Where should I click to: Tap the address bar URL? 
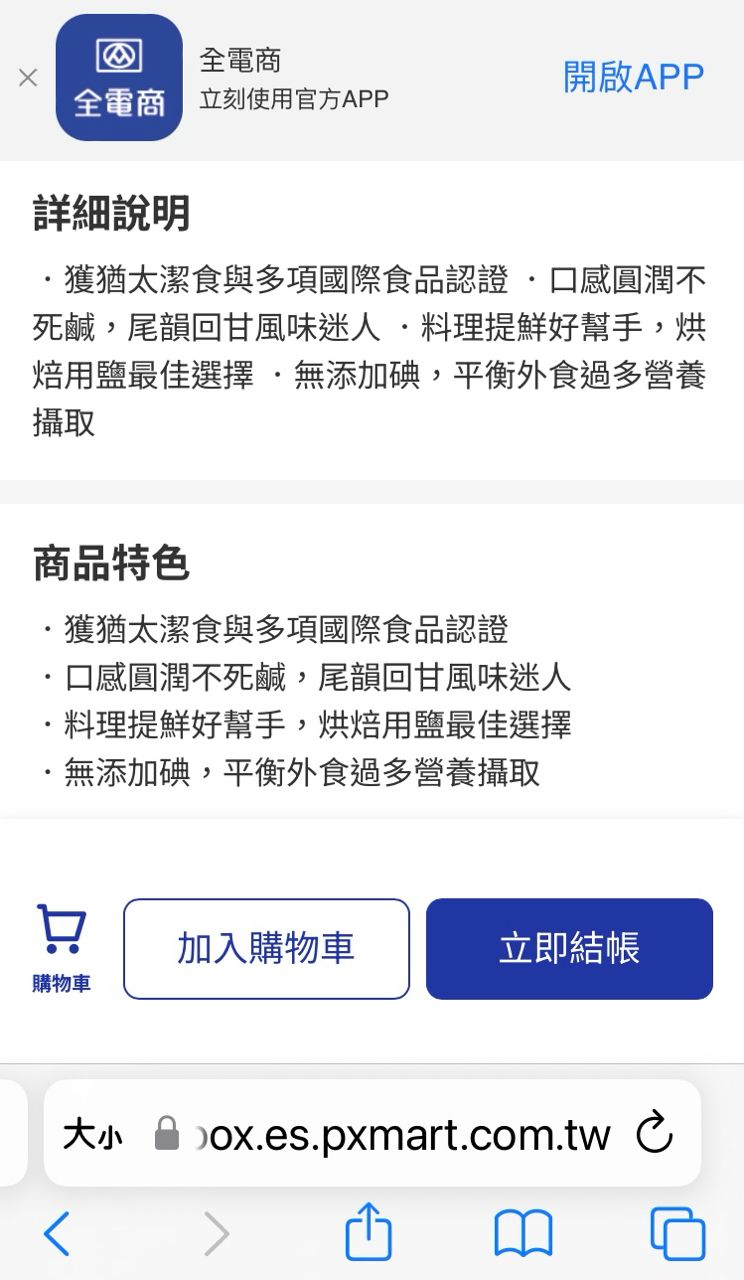click(x=400, y=1134)
